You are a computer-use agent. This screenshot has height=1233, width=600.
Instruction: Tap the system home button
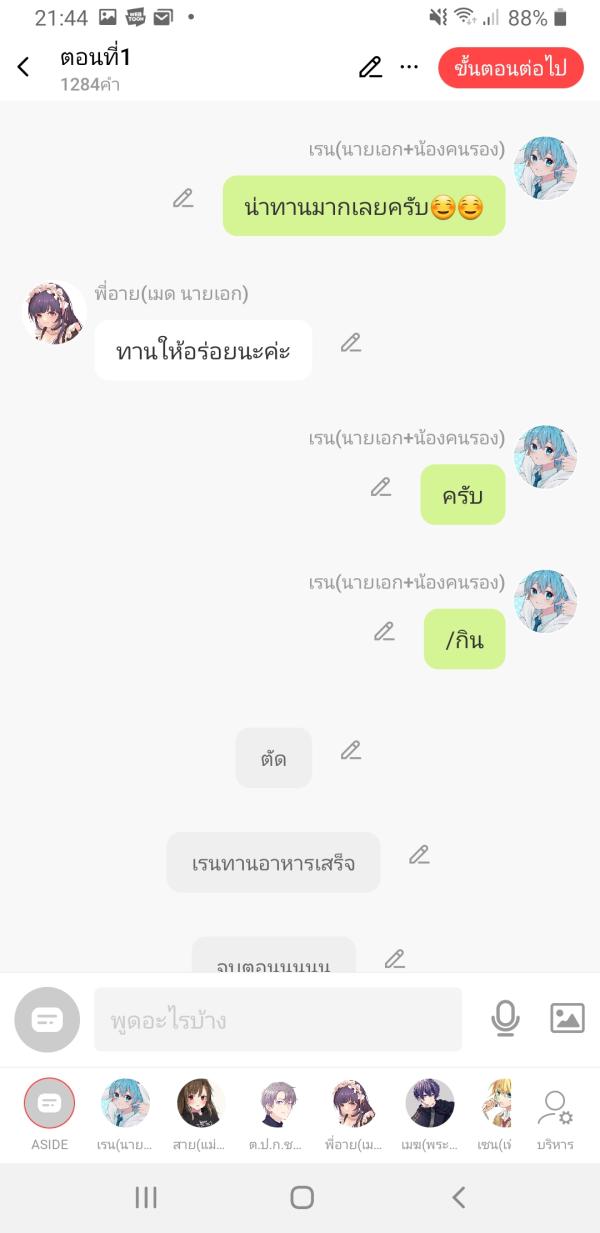point(301,1197)
